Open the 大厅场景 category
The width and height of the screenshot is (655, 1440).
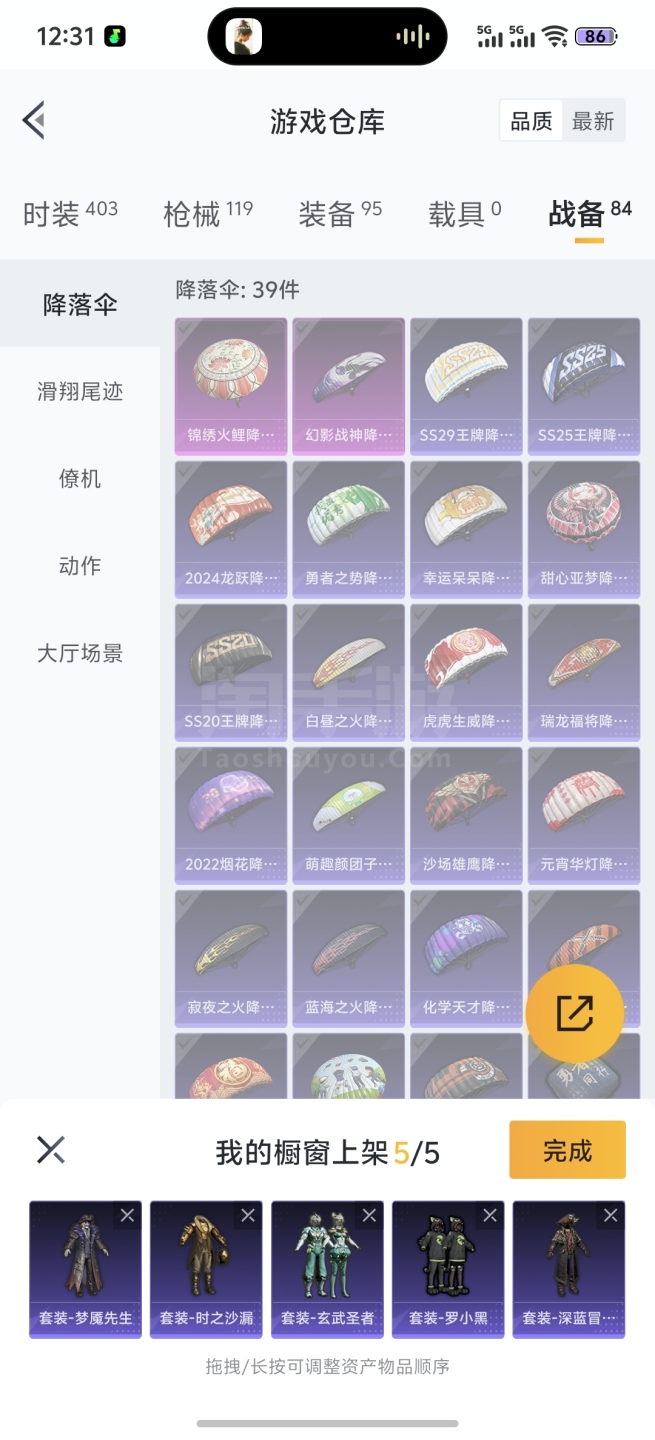click(x=80, y=654)
